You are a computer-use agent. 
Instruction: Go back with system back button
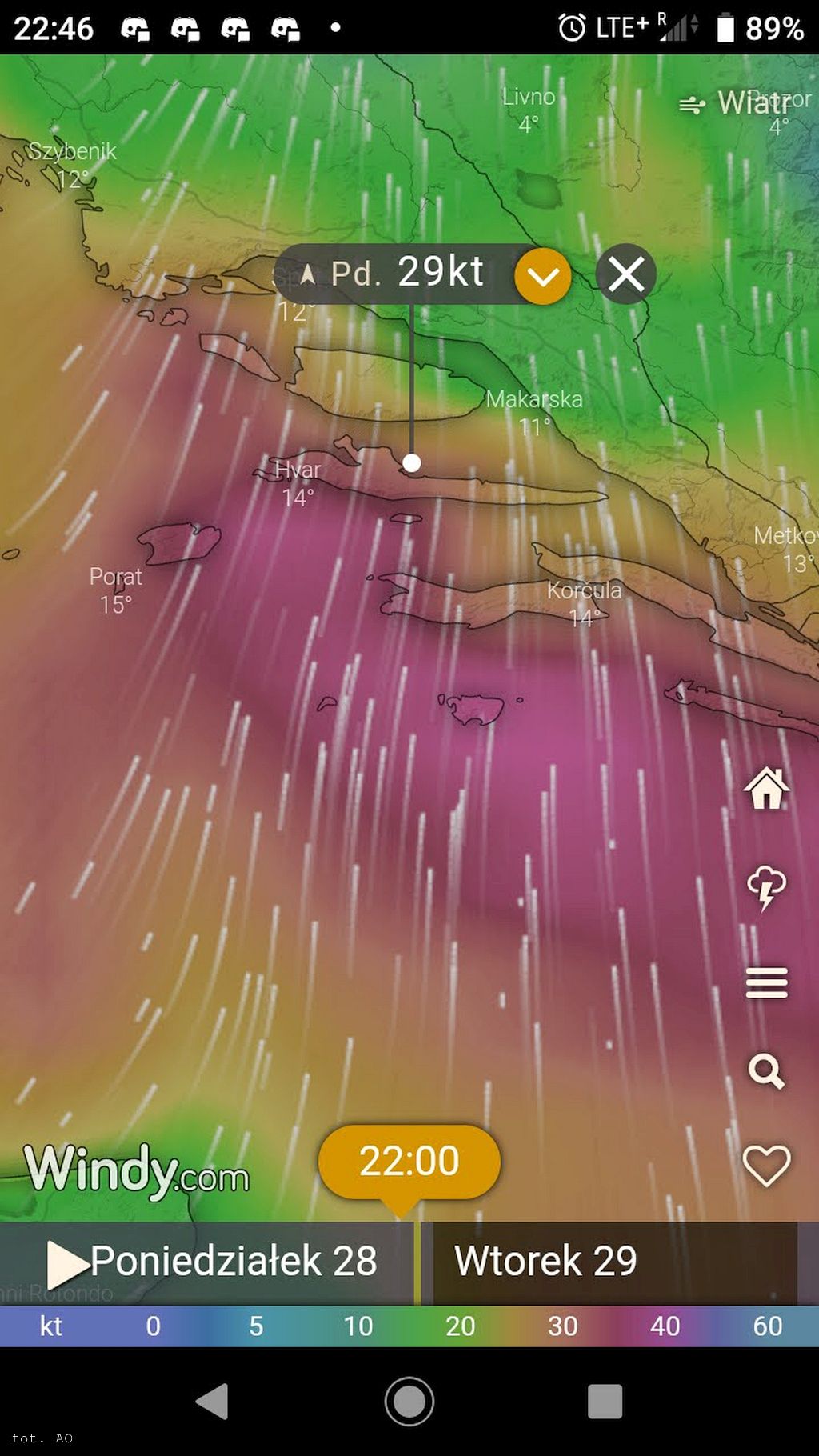213,1402
